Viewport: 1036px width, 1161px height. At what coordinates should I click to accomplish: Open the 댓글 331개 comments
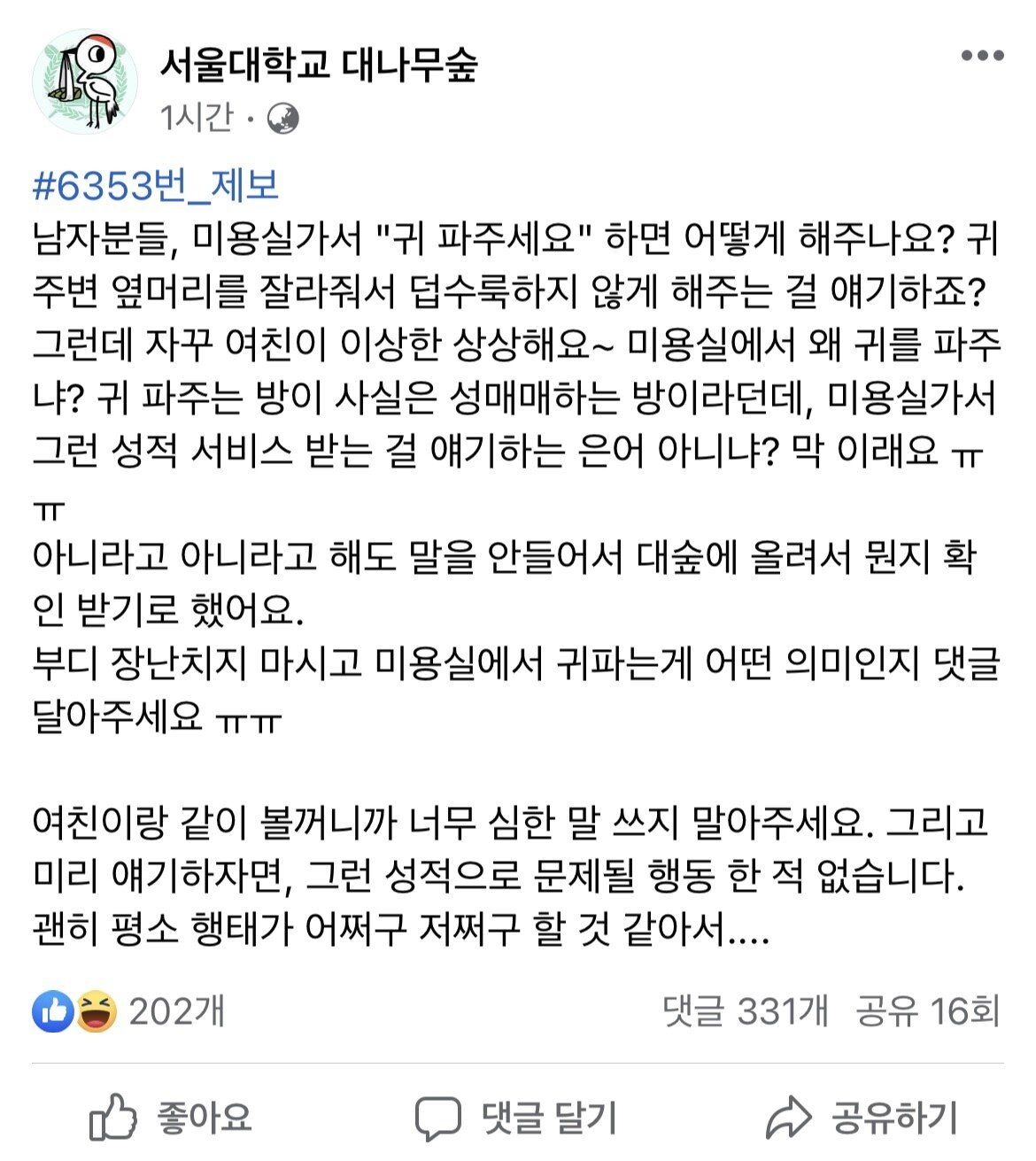[x=746, y=1010]
